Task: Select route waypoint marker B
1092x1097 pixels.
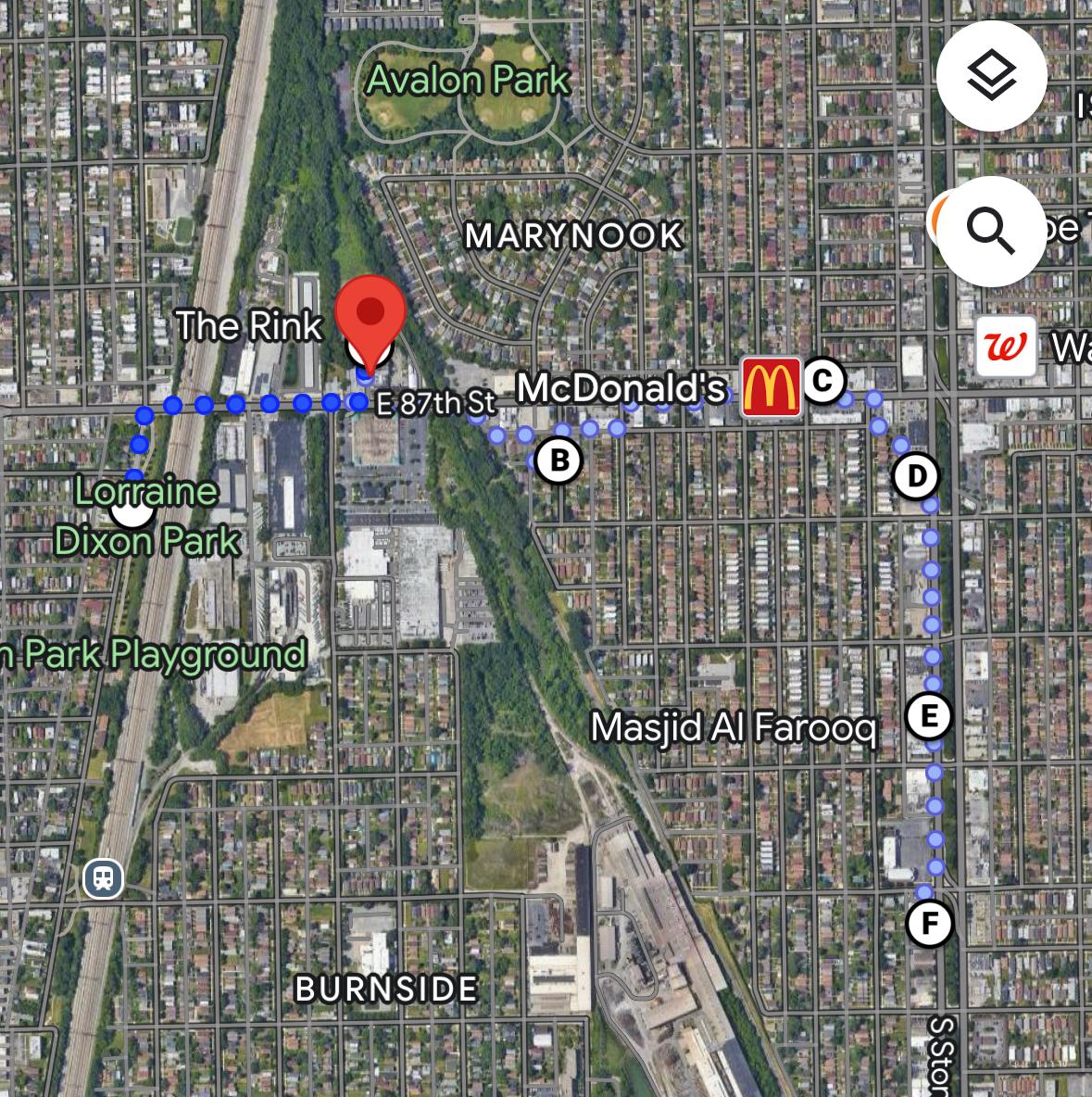Action: pos(558,459)
